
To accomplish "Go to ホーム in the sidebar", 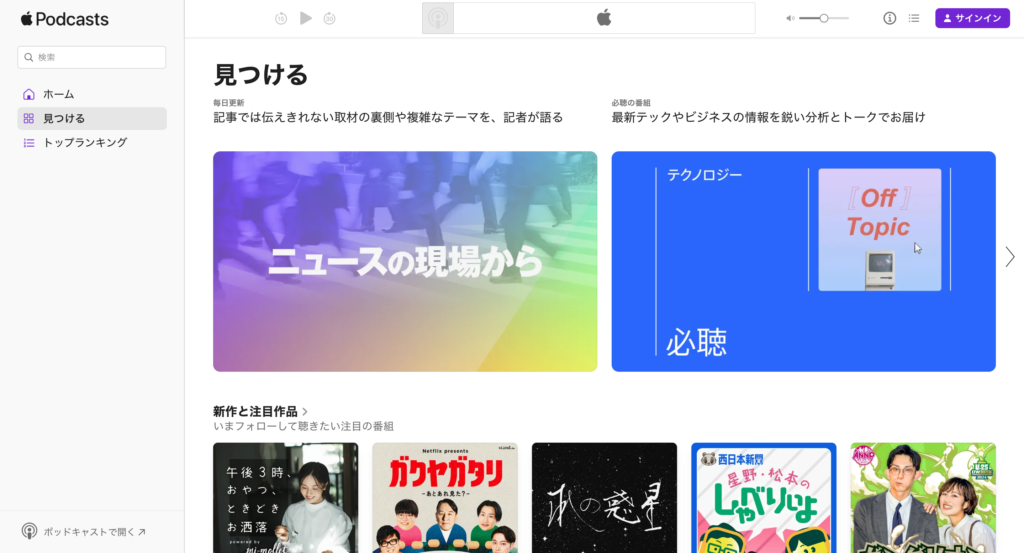I will [58, 94].
